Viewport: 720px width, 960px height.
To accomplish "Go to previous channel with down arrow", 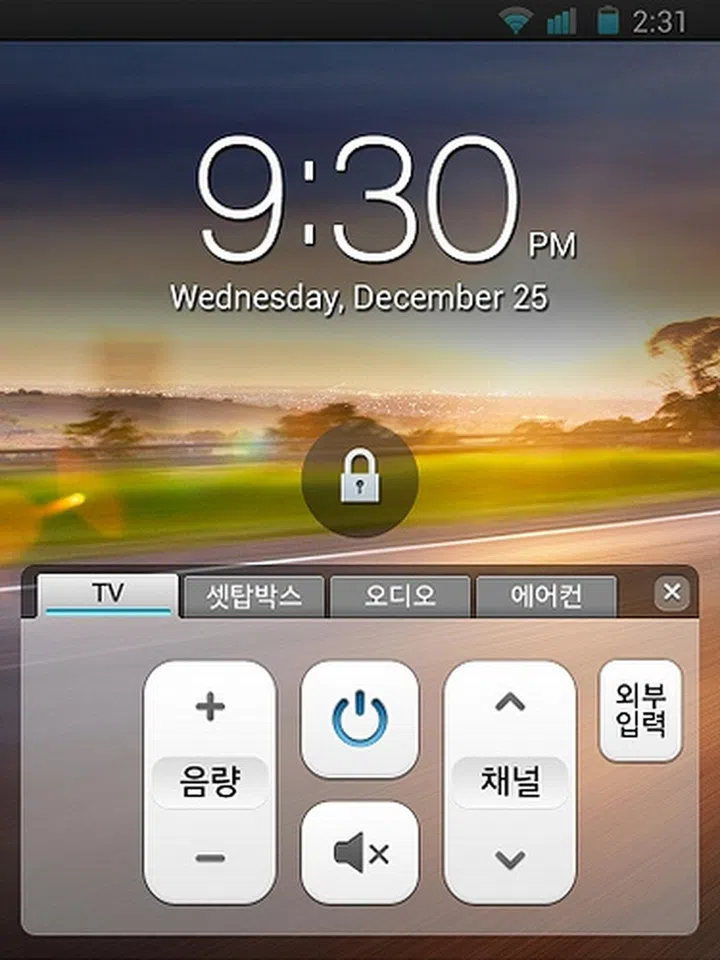I will tap(510, 858).
